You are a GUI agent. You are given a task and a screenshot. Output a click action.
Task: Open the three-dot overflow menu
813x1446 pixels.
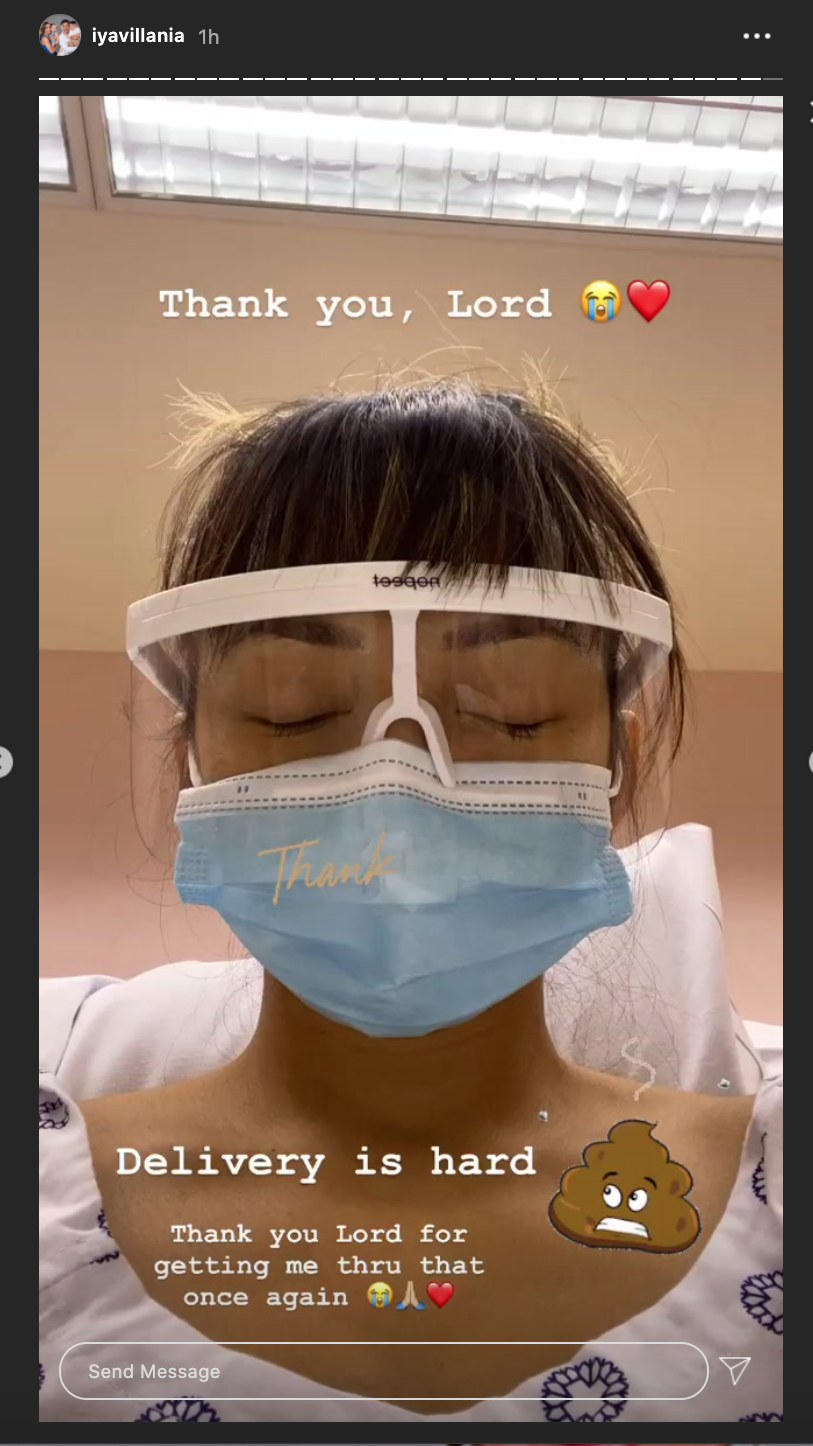click(757, 36)
